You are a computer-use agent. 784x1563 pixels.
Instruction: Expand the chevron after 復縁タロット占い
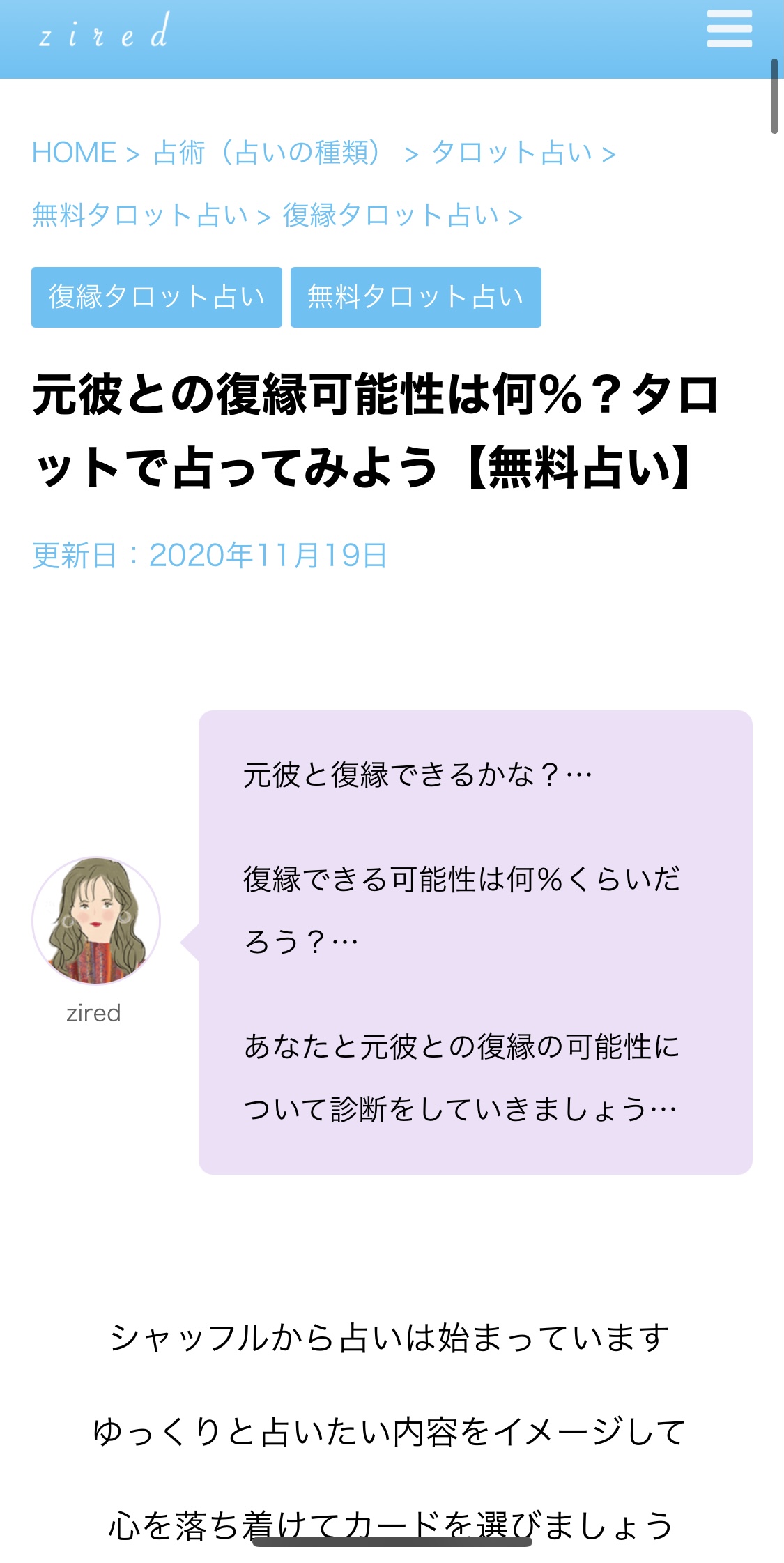515,215
